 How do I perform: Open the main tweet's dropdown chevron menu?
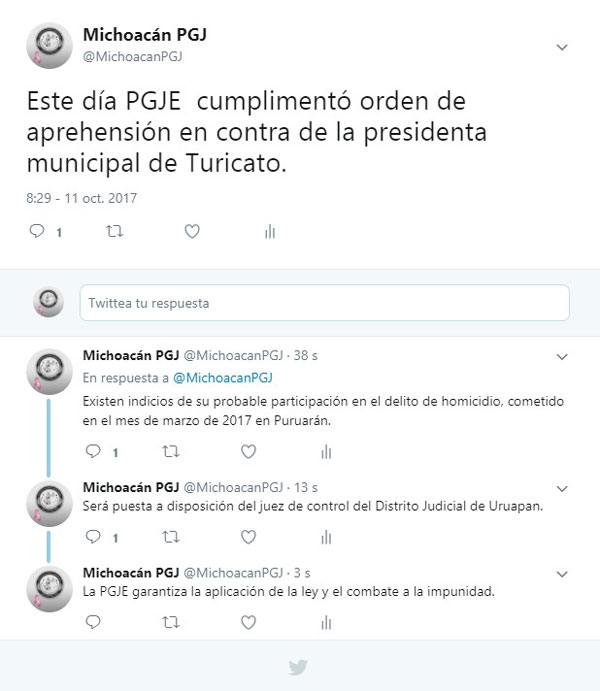(562, 47)
